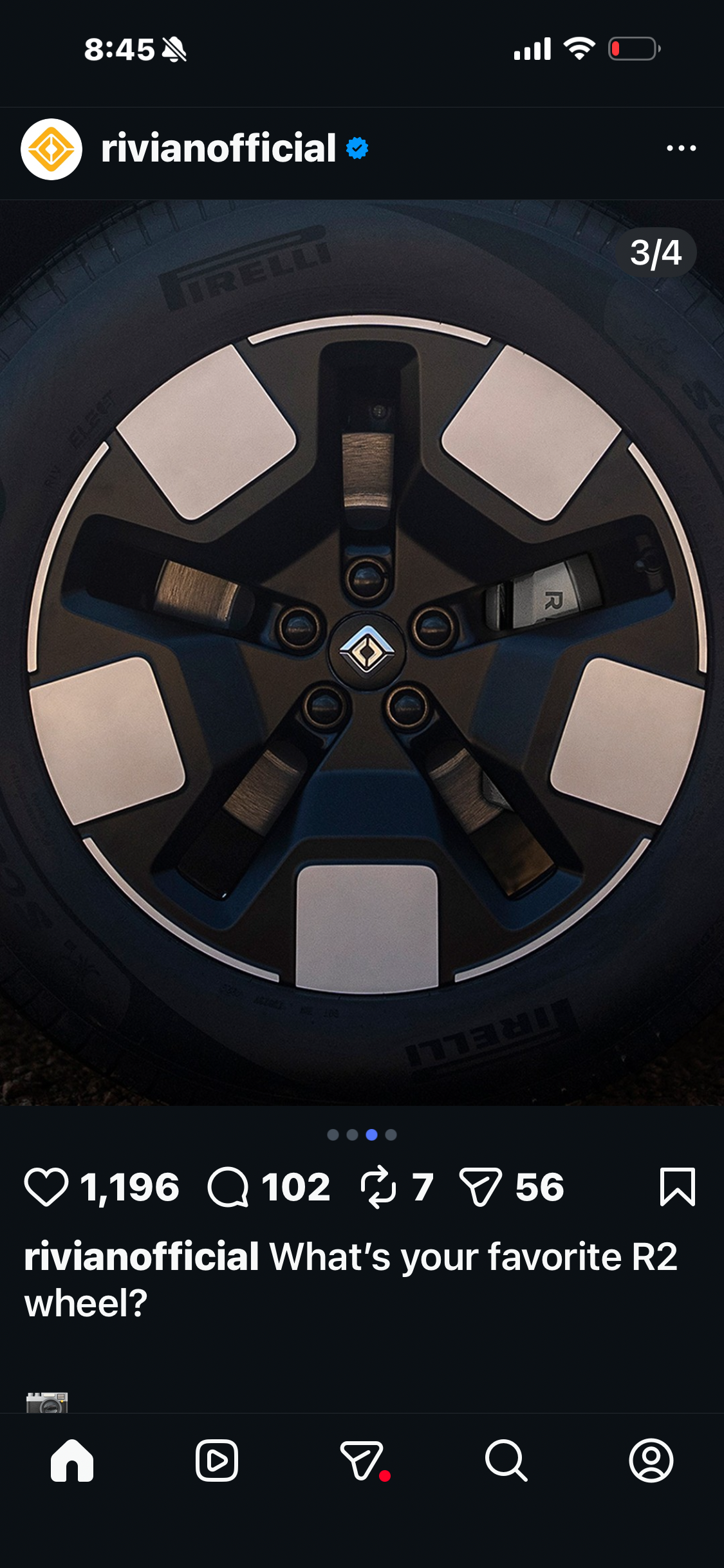Open the Search tab
The image size is (724, 1568).
pyautogui.click(x=506, y=1461)
